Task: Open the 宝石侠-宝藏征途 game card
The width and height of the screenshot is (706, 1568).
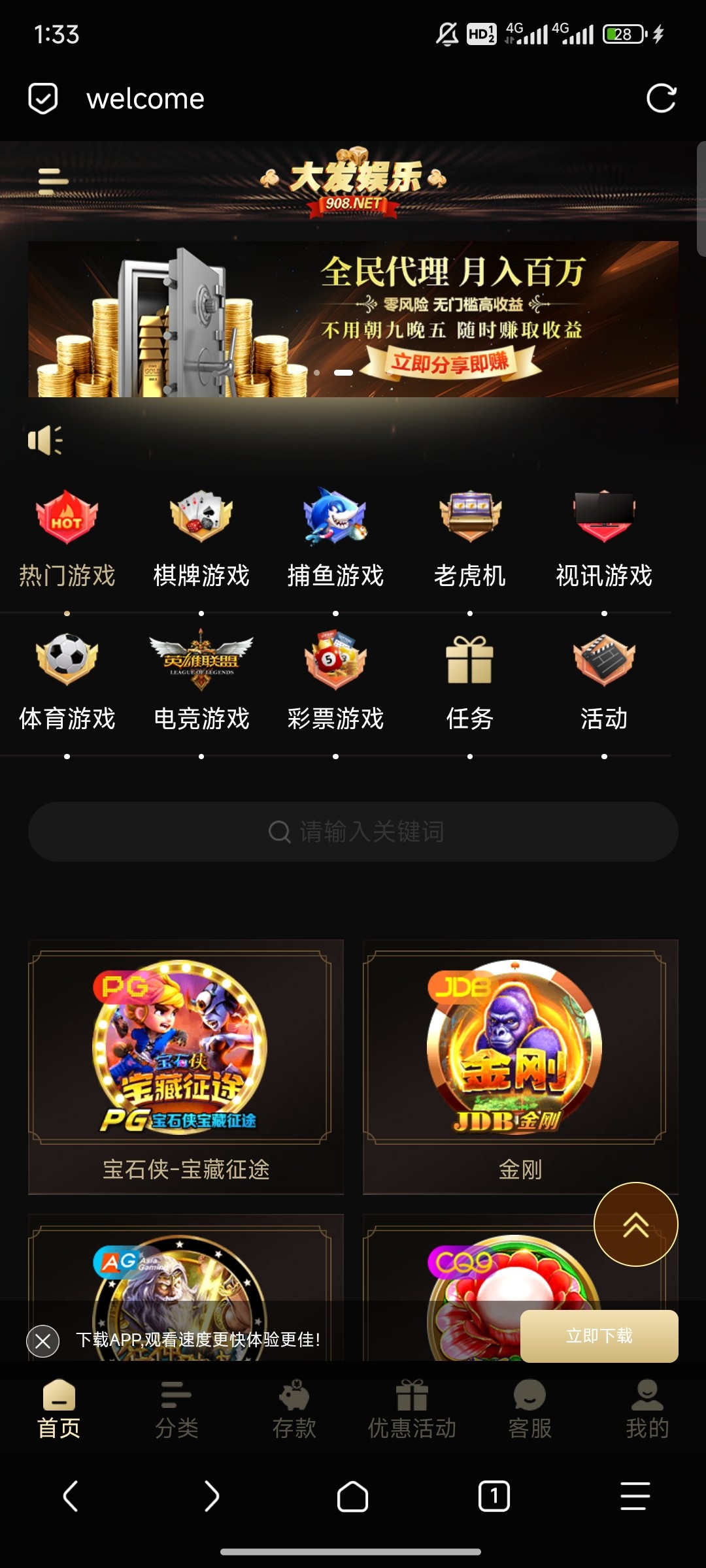Action: click(186, 1066)
